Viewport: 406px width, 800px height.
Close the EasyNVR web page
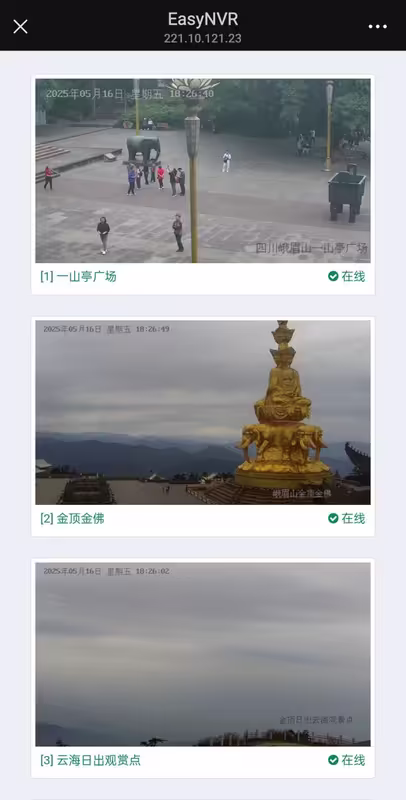pos(20,27)
